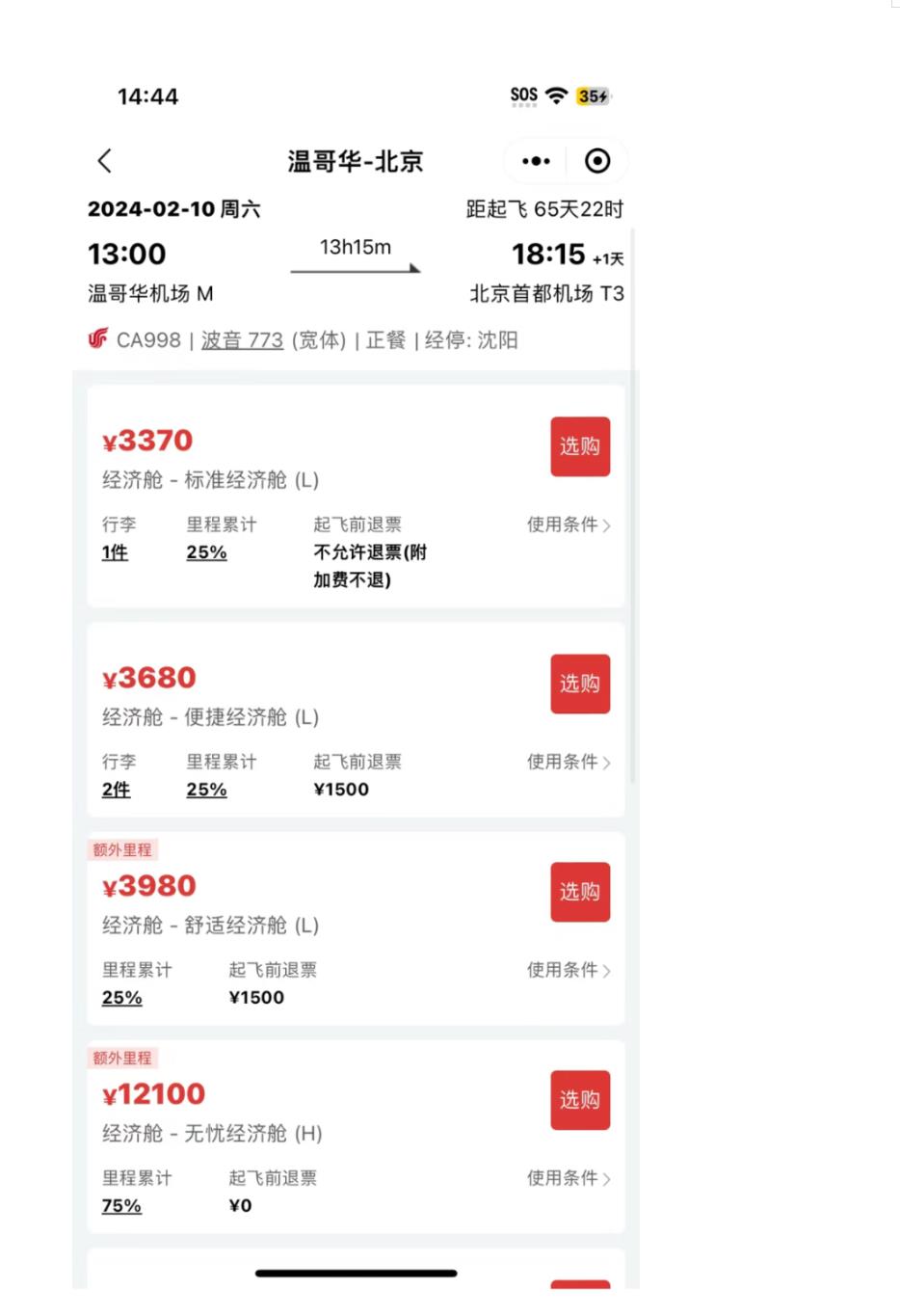Image resolution: width=900 pixels, height=1316 pixels.
Task: Open 25% mileage info for 舒适经济舱
Action: 121,998
